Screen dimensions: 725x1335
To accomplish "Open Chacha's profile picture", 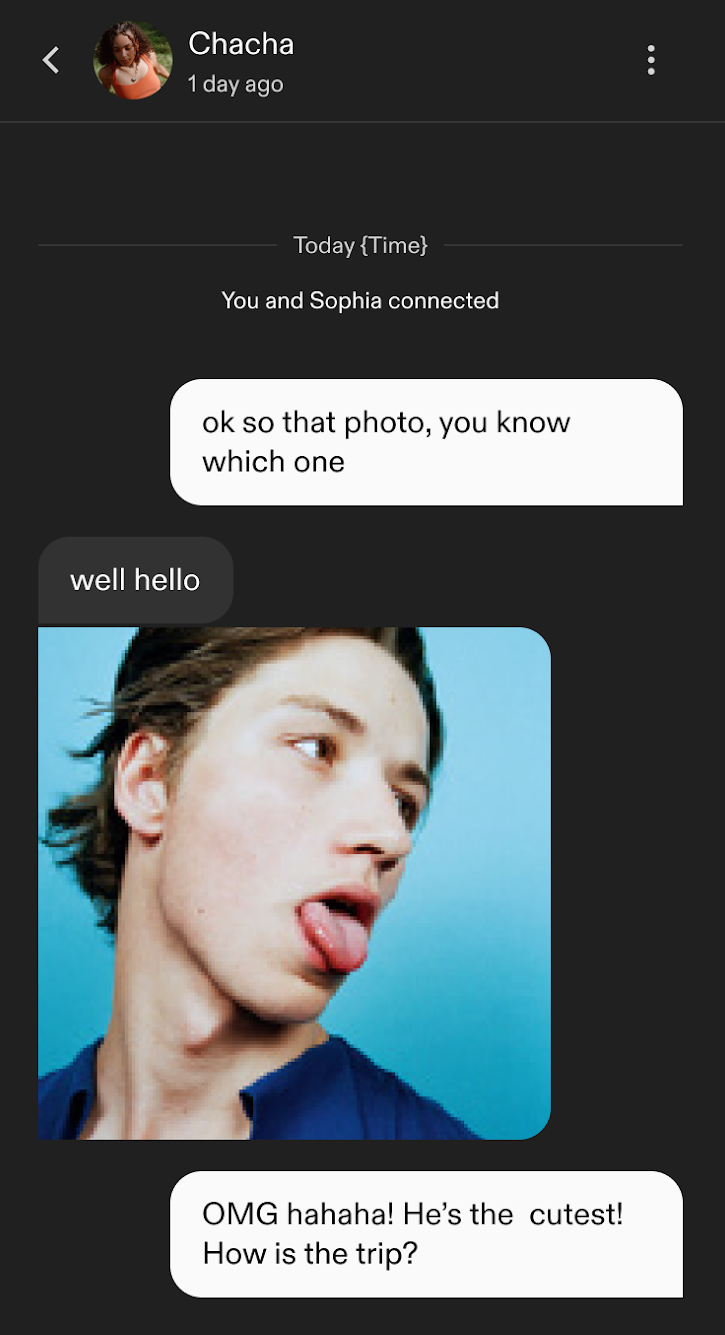I will (x=132, y=60).
